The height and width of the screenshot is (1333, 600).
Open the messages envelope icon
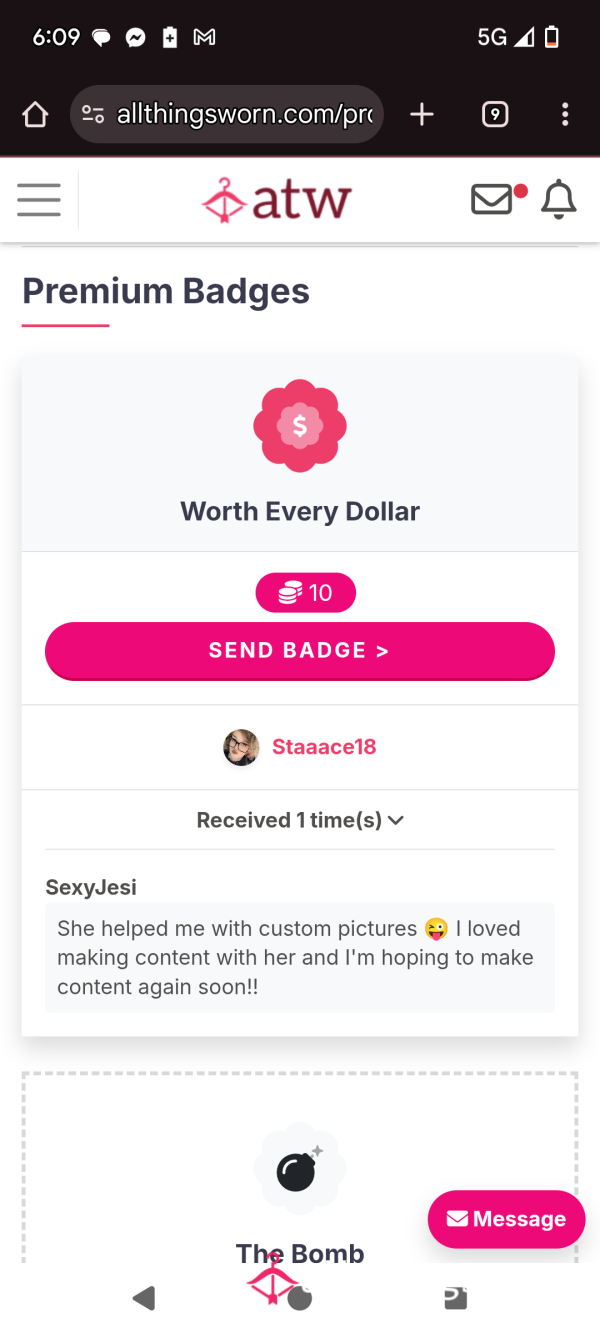tap(492, 199)
